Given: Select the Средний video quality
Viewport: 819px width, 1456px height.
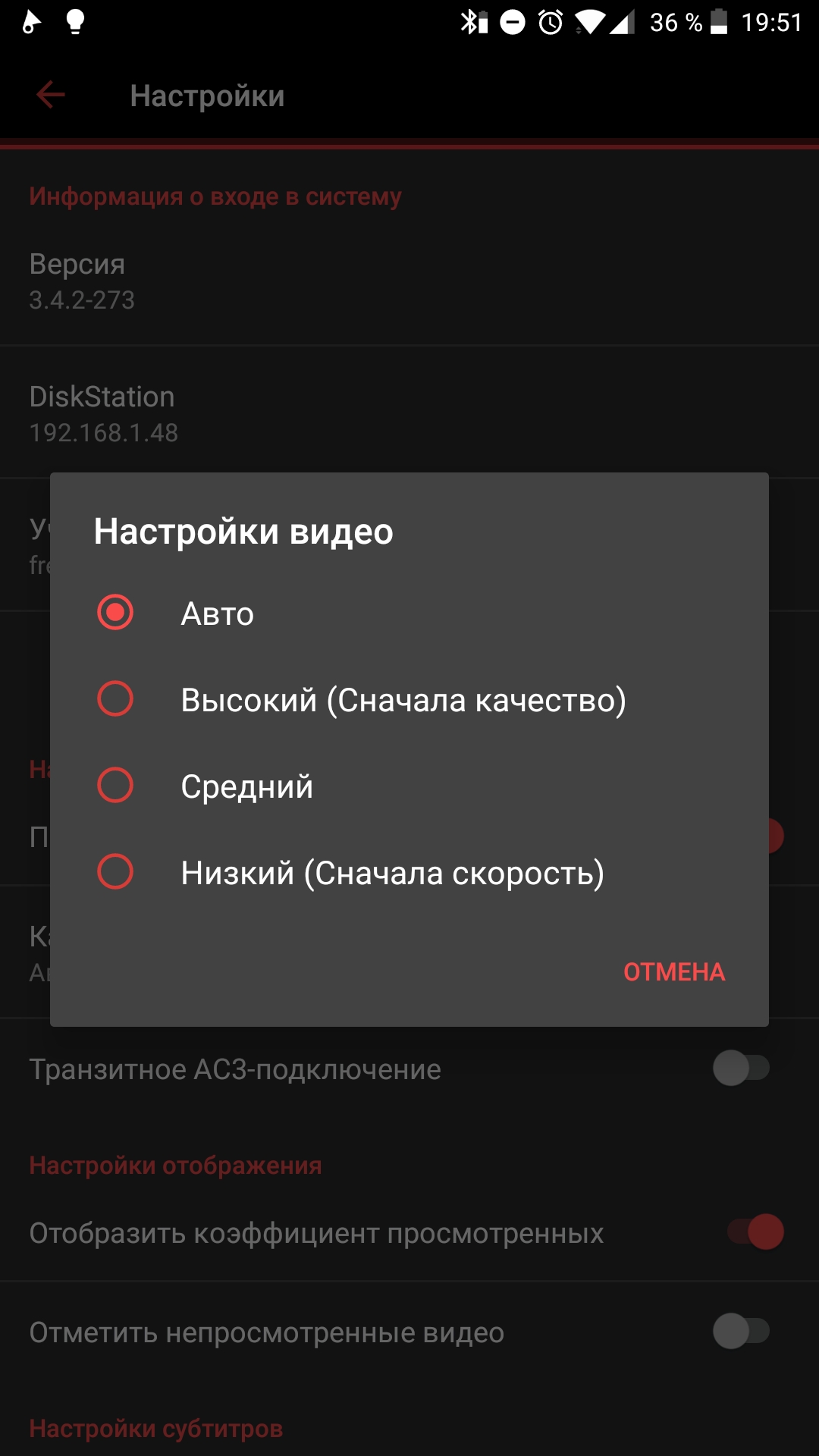Looking at the screenshot, I should pyautogui.click(x=409, y=786).
